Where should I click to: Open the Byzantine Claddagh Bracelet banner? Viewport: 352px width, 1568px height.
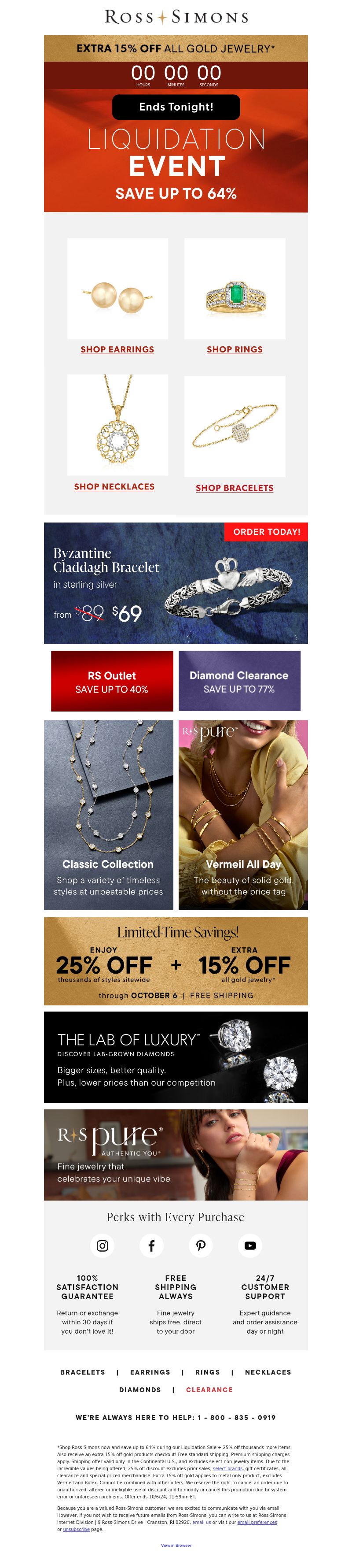[x=176, y=582]
